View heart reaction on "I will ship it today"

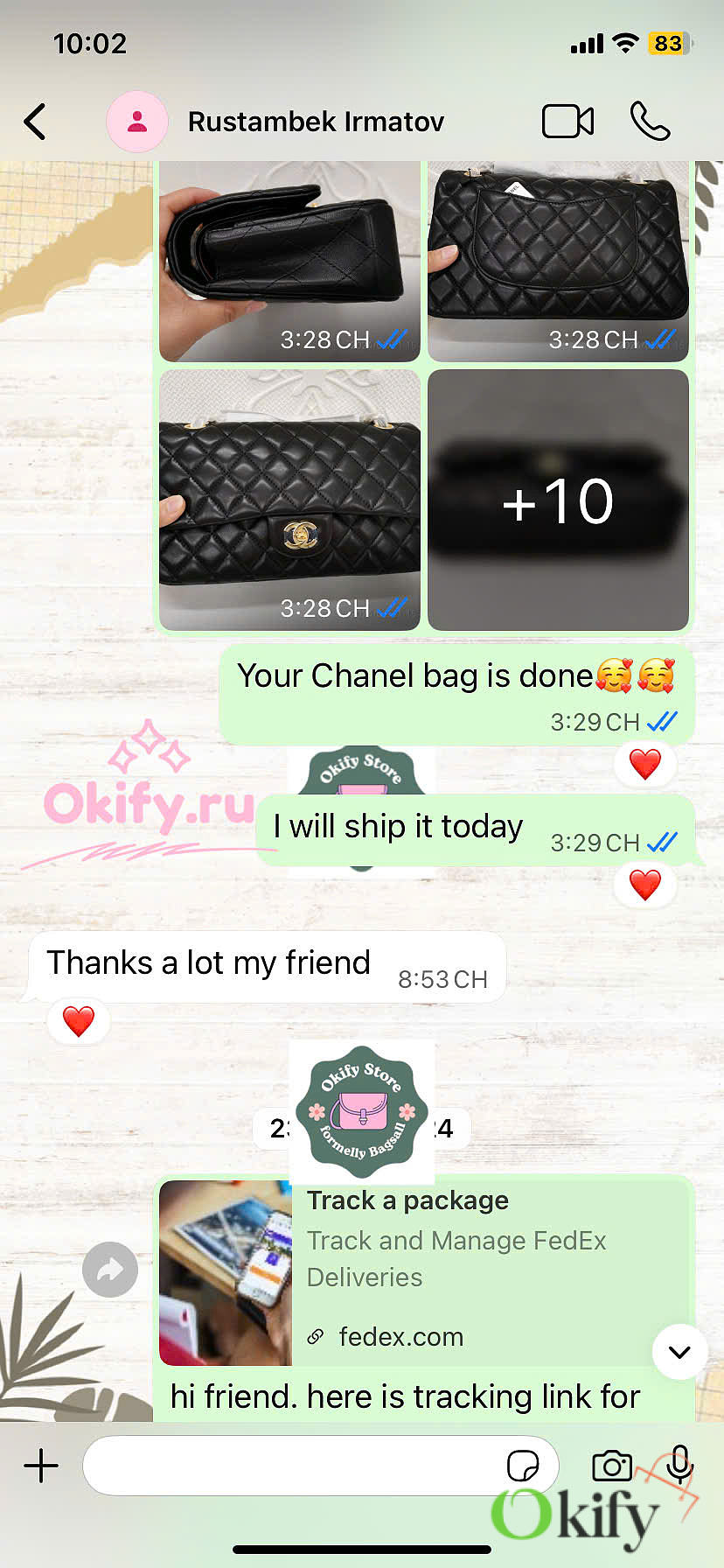click(645, 885)
